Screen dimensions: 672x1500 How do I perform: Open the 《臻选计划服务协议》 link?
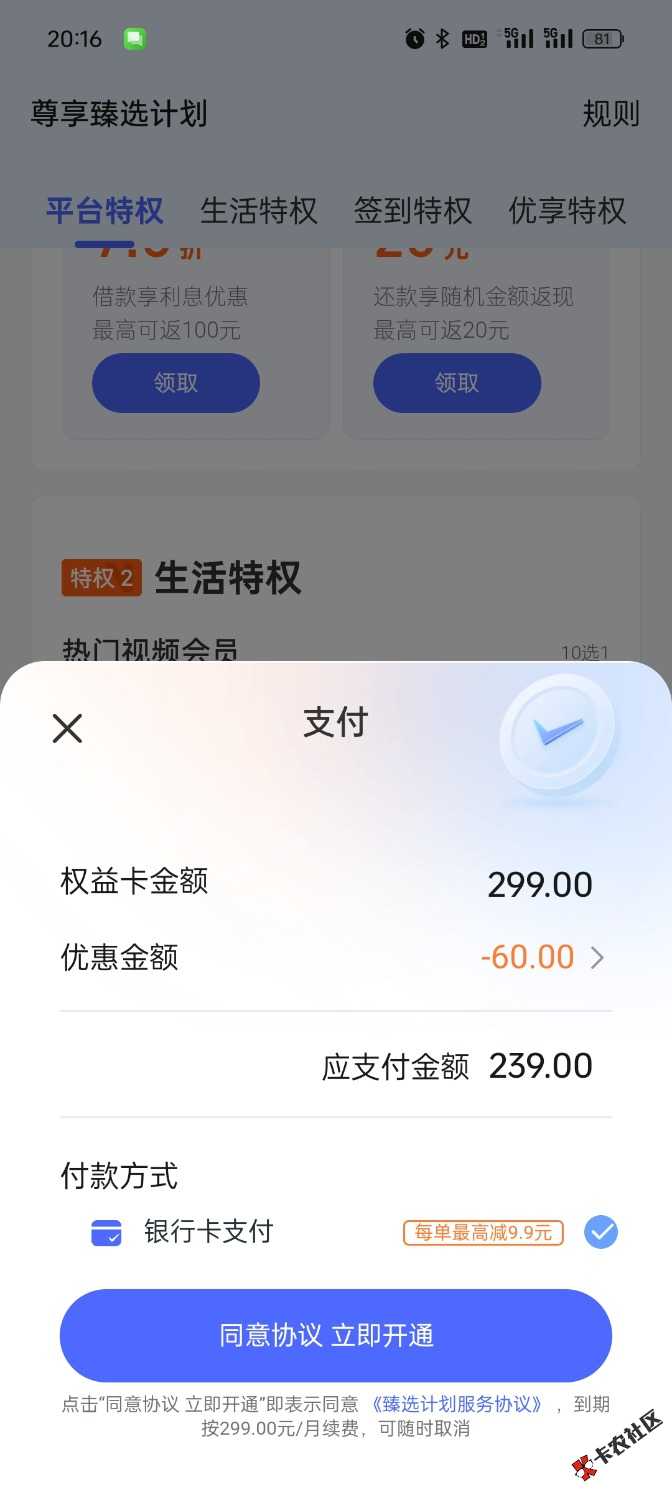point(456,1404)
